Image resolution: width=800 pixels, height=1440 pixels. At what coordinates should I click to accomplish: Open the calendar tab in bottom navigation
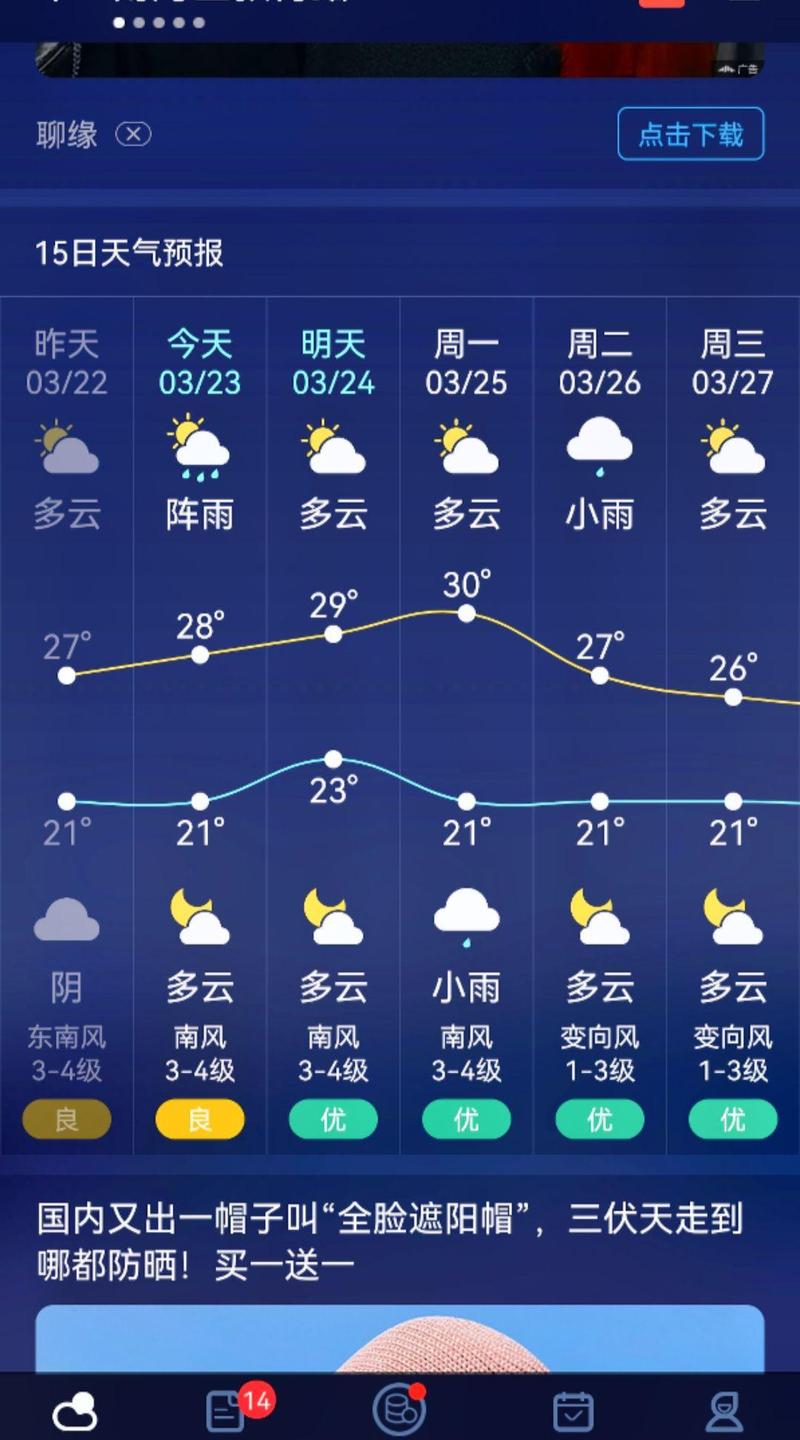(572, 1412)
